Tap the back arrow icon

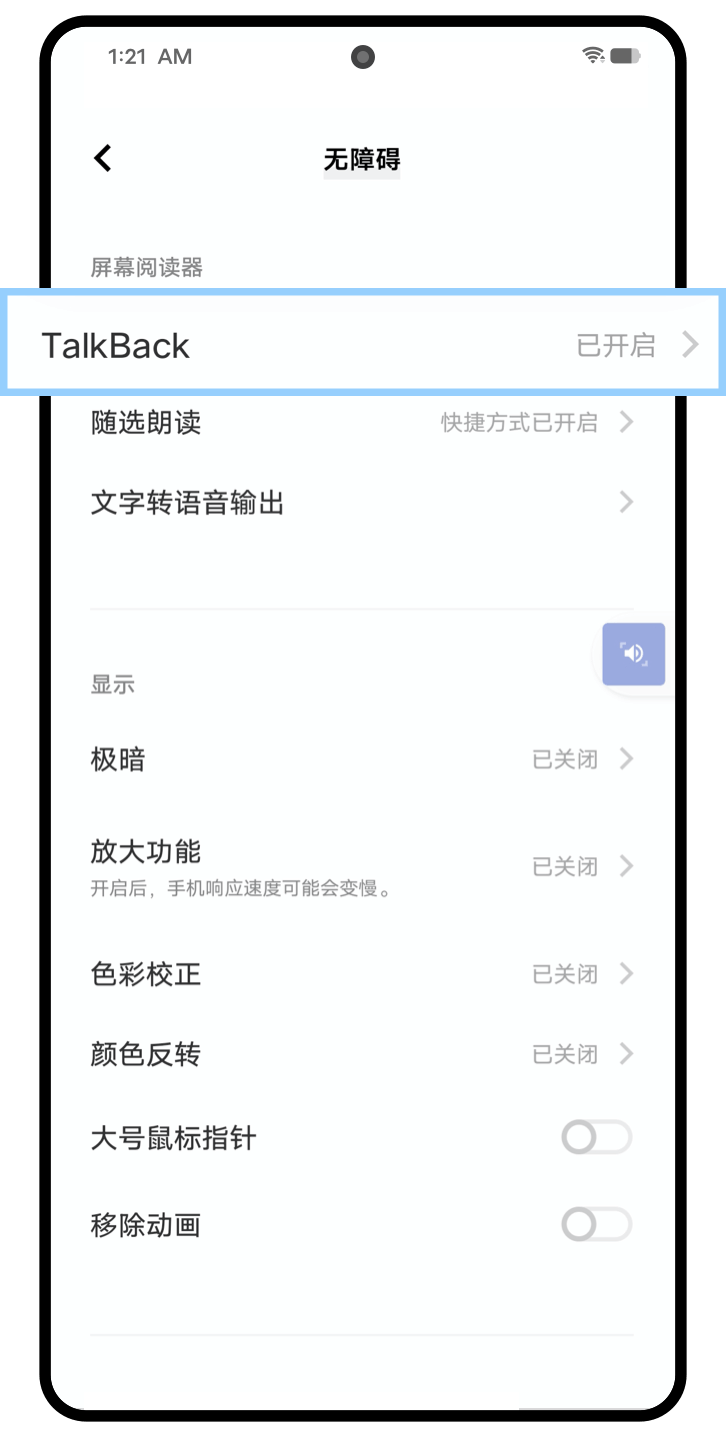(x=101, y=158)
